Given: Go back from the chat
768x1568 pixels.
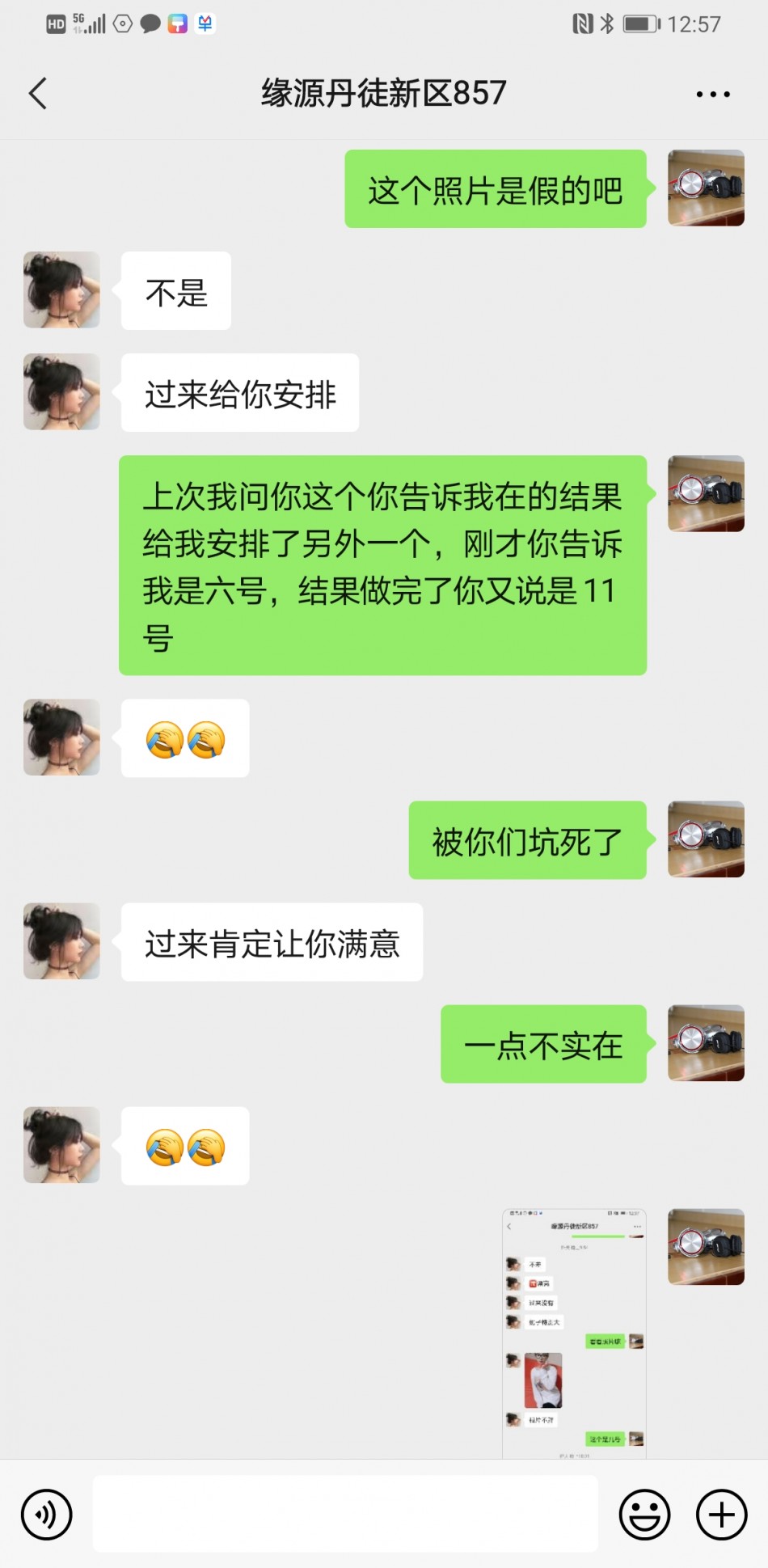Looking at the screenshot, I should [x=38, y=94].
